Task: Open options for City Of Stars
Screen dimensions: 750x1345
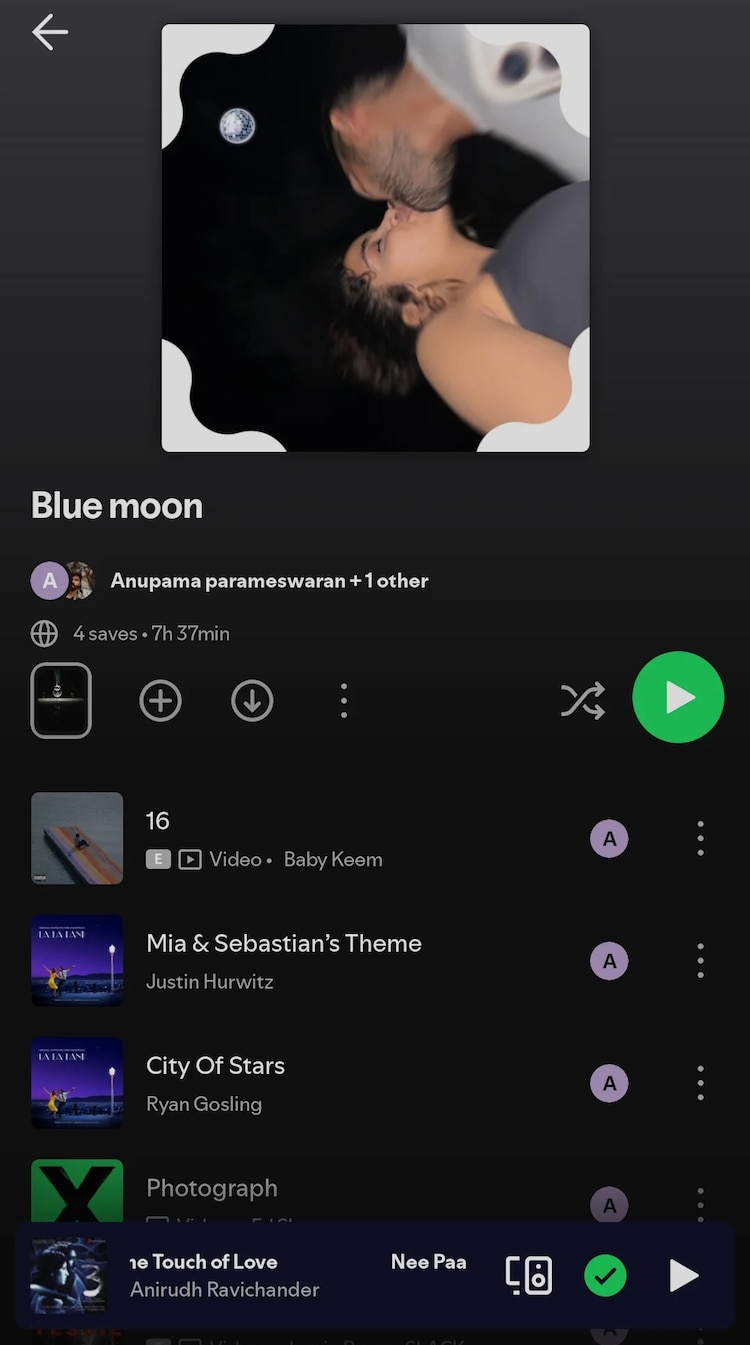Action: point(700,1083)
